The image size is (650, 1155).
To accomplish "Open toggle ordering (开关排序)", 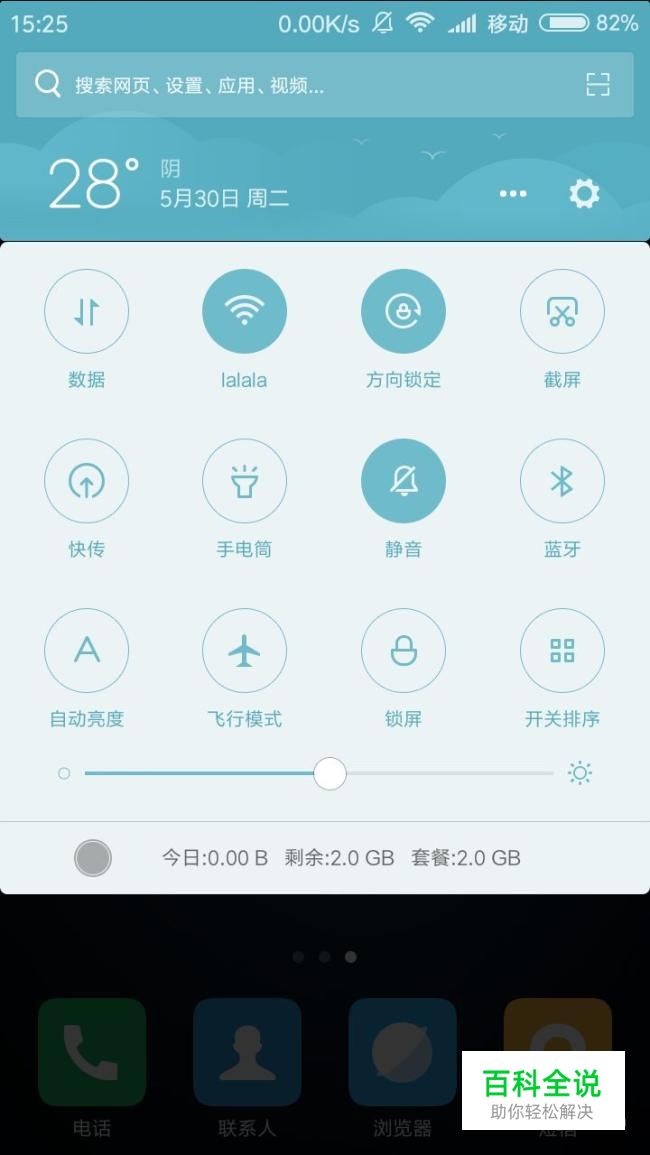I will (562, 651).
